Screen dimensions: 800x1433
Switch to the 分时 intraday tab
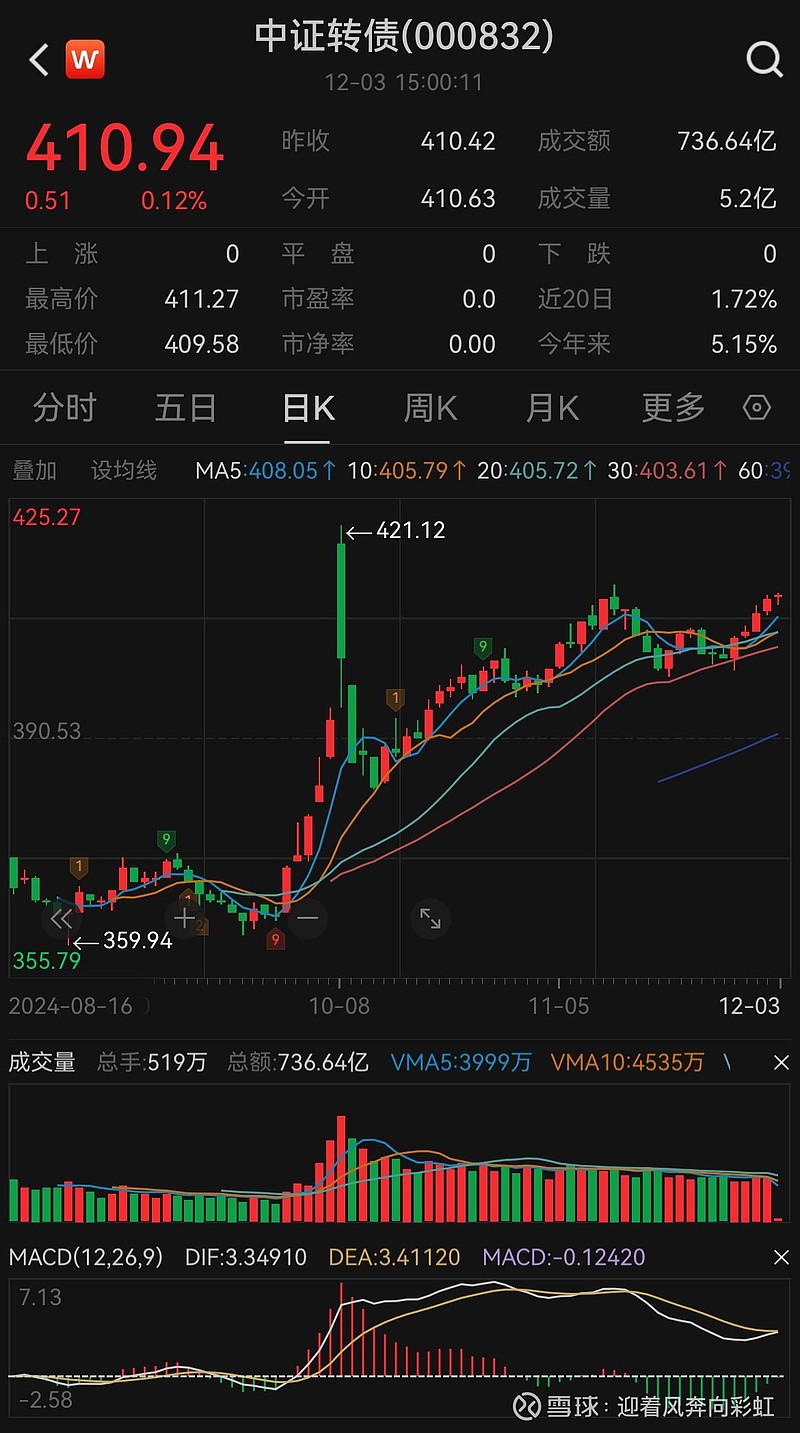[x=64, y=407]
